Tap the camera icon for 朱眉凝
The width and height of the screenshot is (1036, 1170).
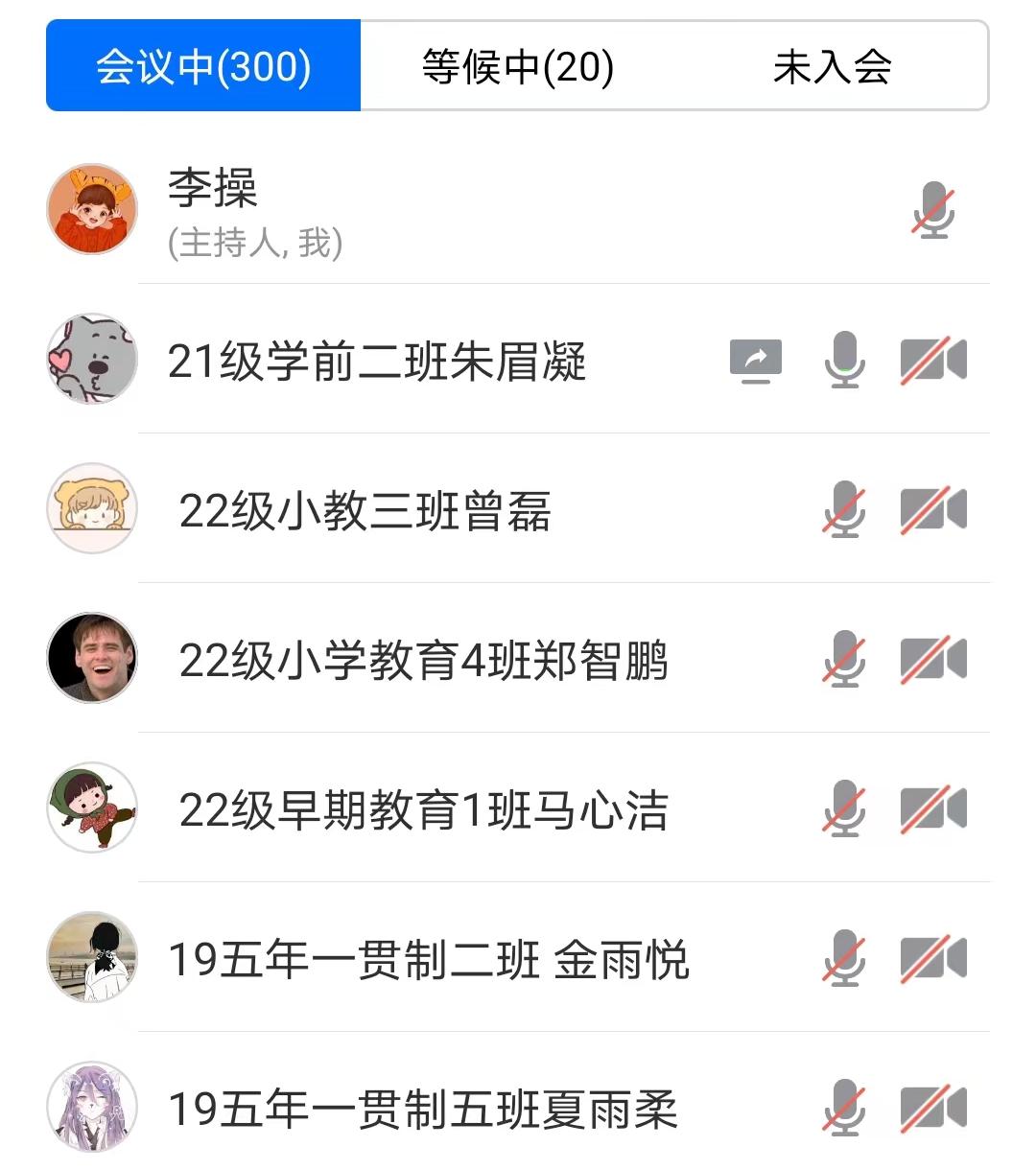(932, 361)
